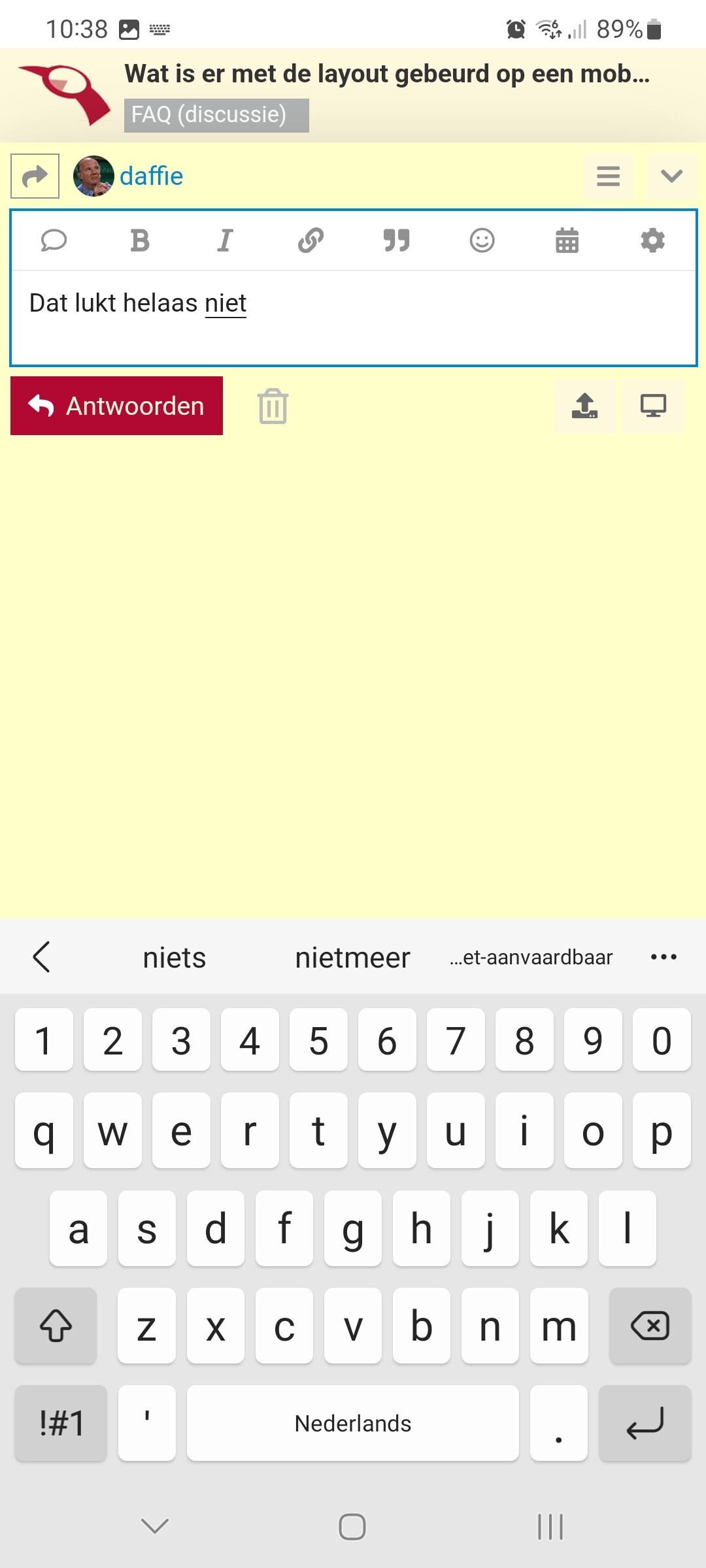Screen dimensions: 706x1568
Task: Insert a link via the chain icon
Action: [x=311, y=240]
